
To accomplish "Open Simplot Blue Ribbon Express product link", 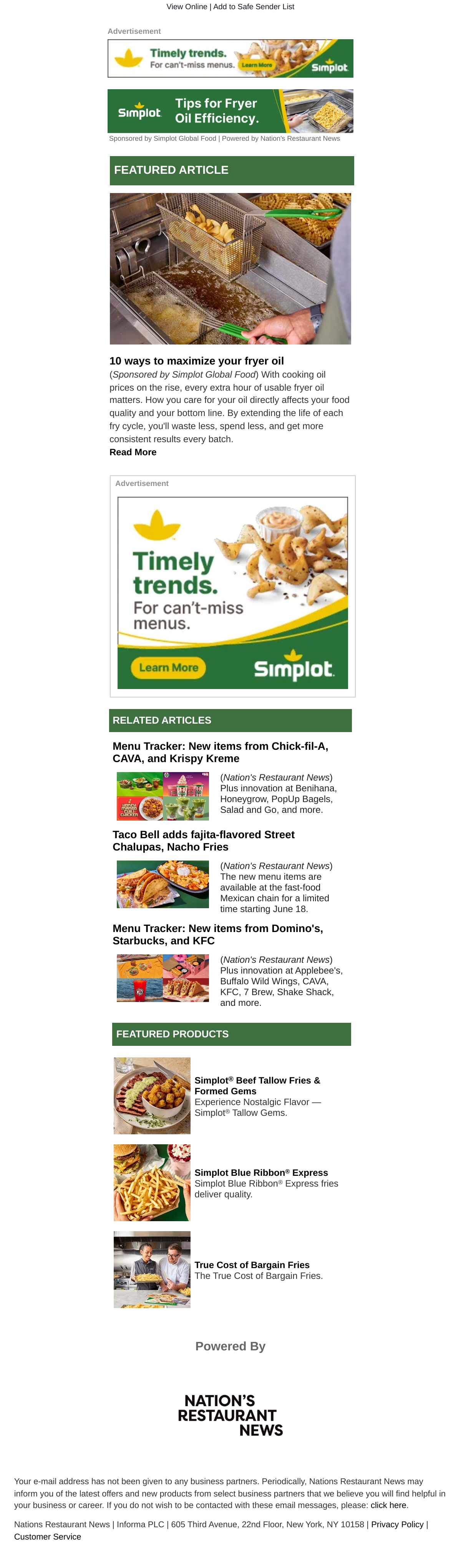I will click(261, 1172).
